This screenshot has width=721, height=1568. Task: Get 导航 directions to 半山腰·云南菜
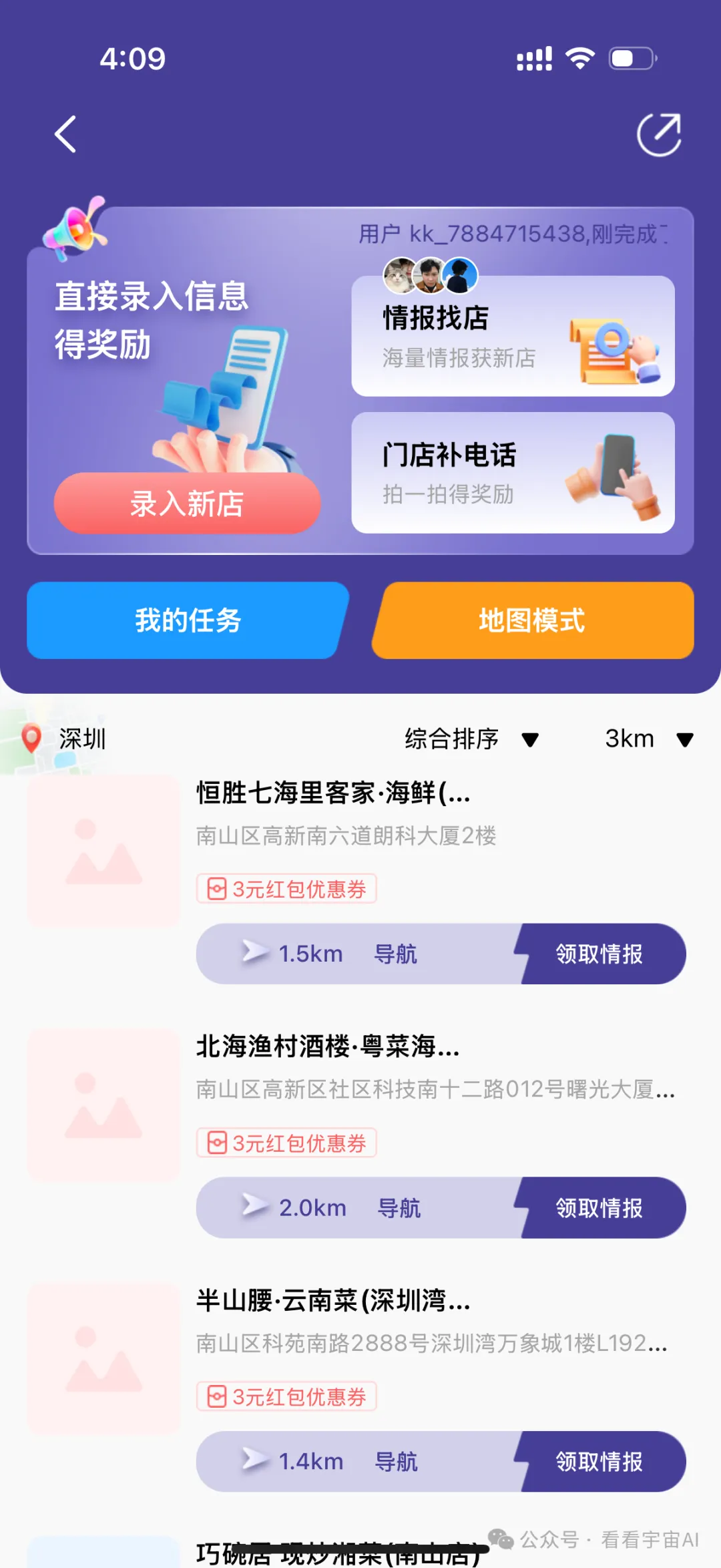pyautogui.click(x=396, y=1462)
